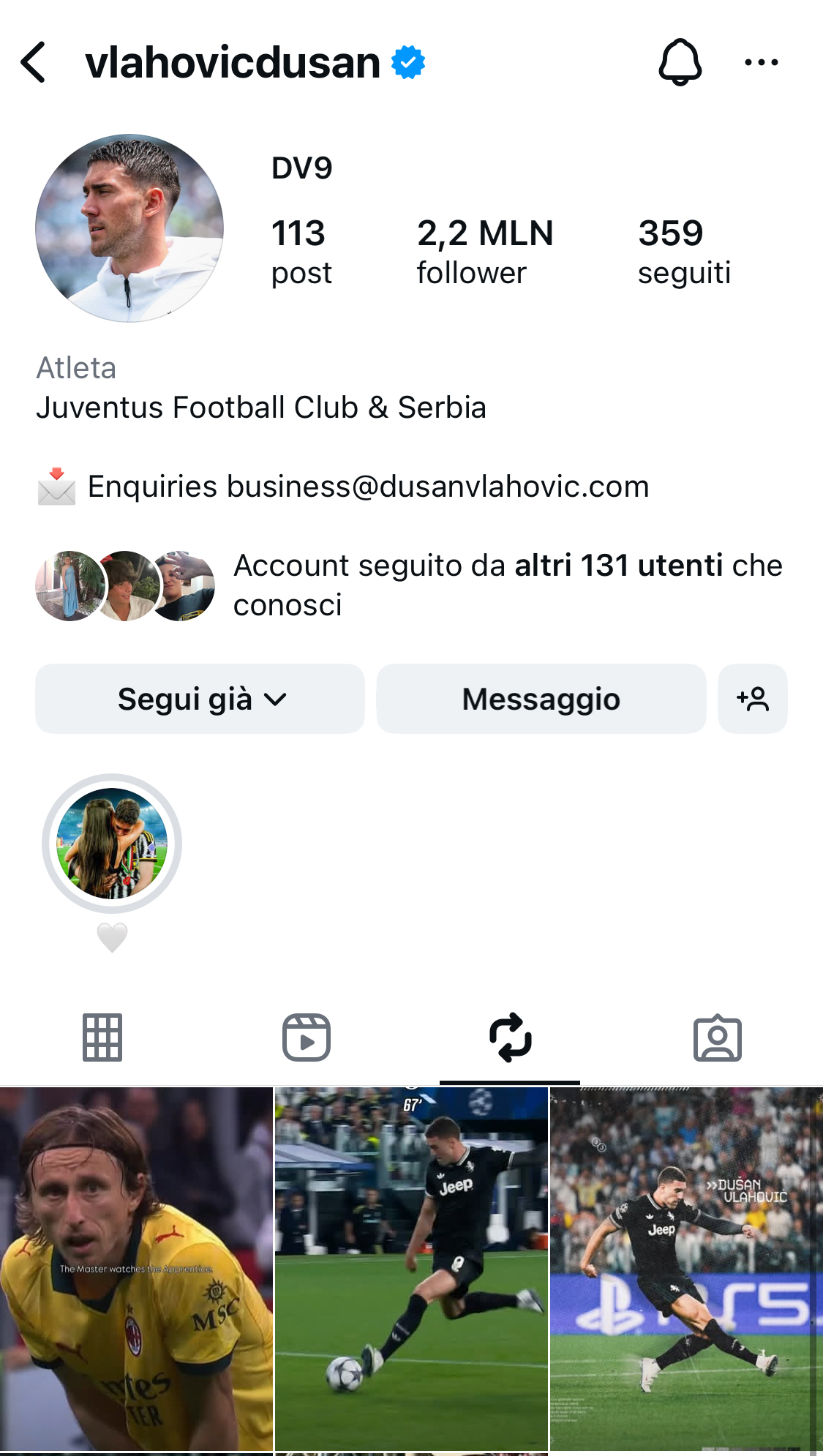Switch to the Reels tab
Screen dimensions: 823x1456
[x=307, y=1037]
